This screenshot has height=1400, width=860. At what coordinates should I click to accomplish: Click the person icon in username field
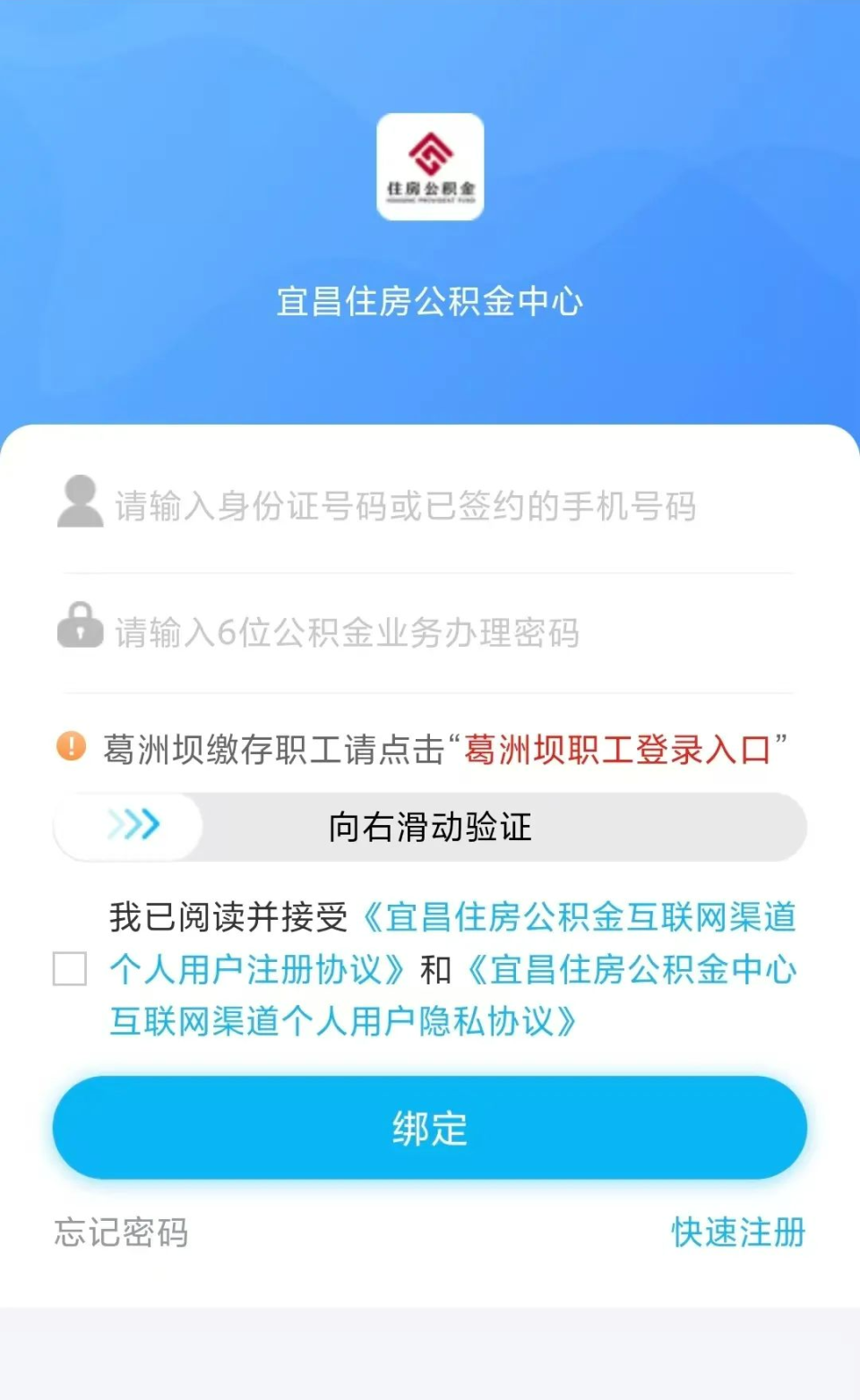79,504
